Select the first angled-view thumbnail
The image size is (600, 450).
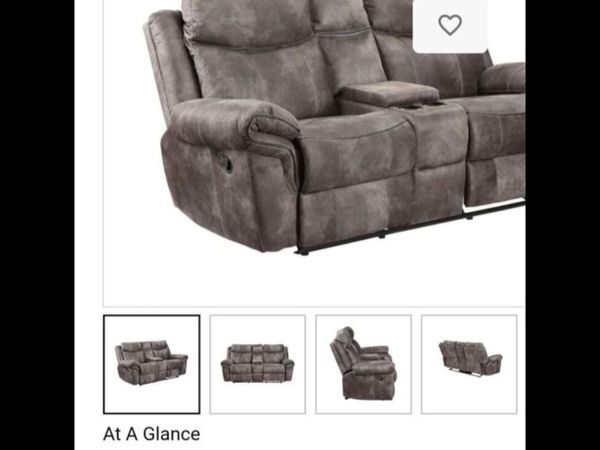click(151, 364)
